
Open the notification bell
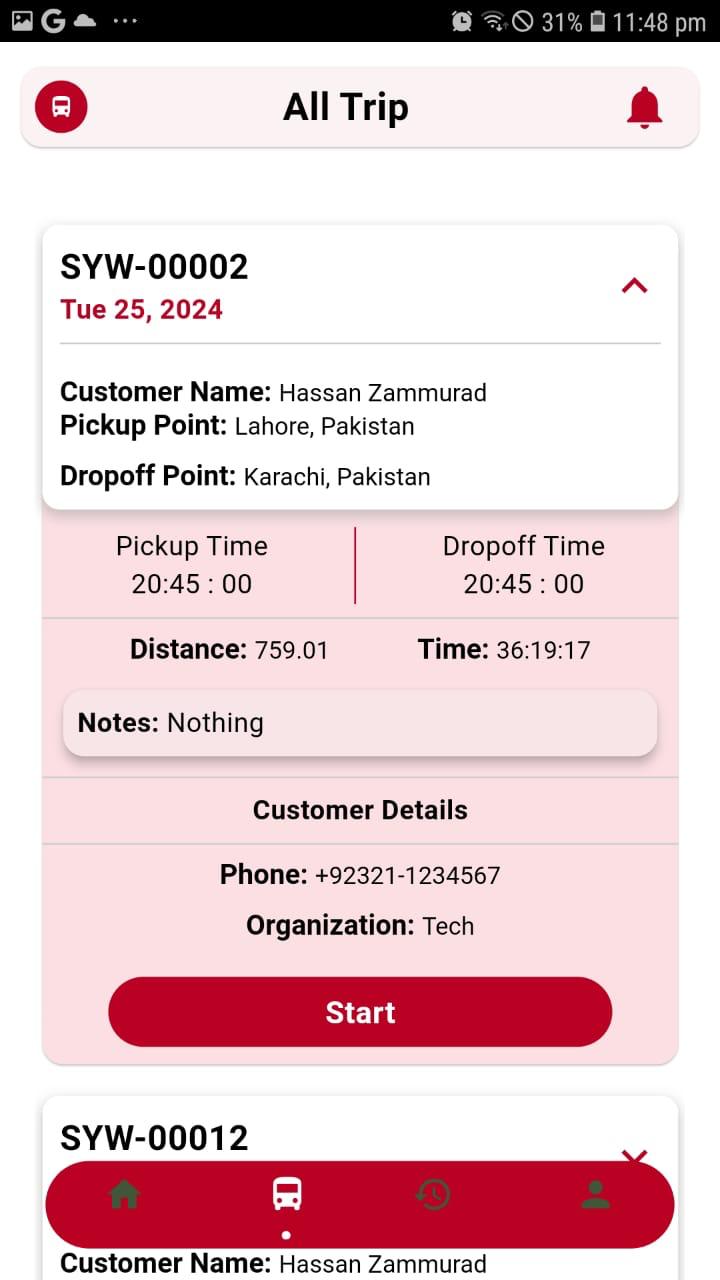tap(644, 107)
